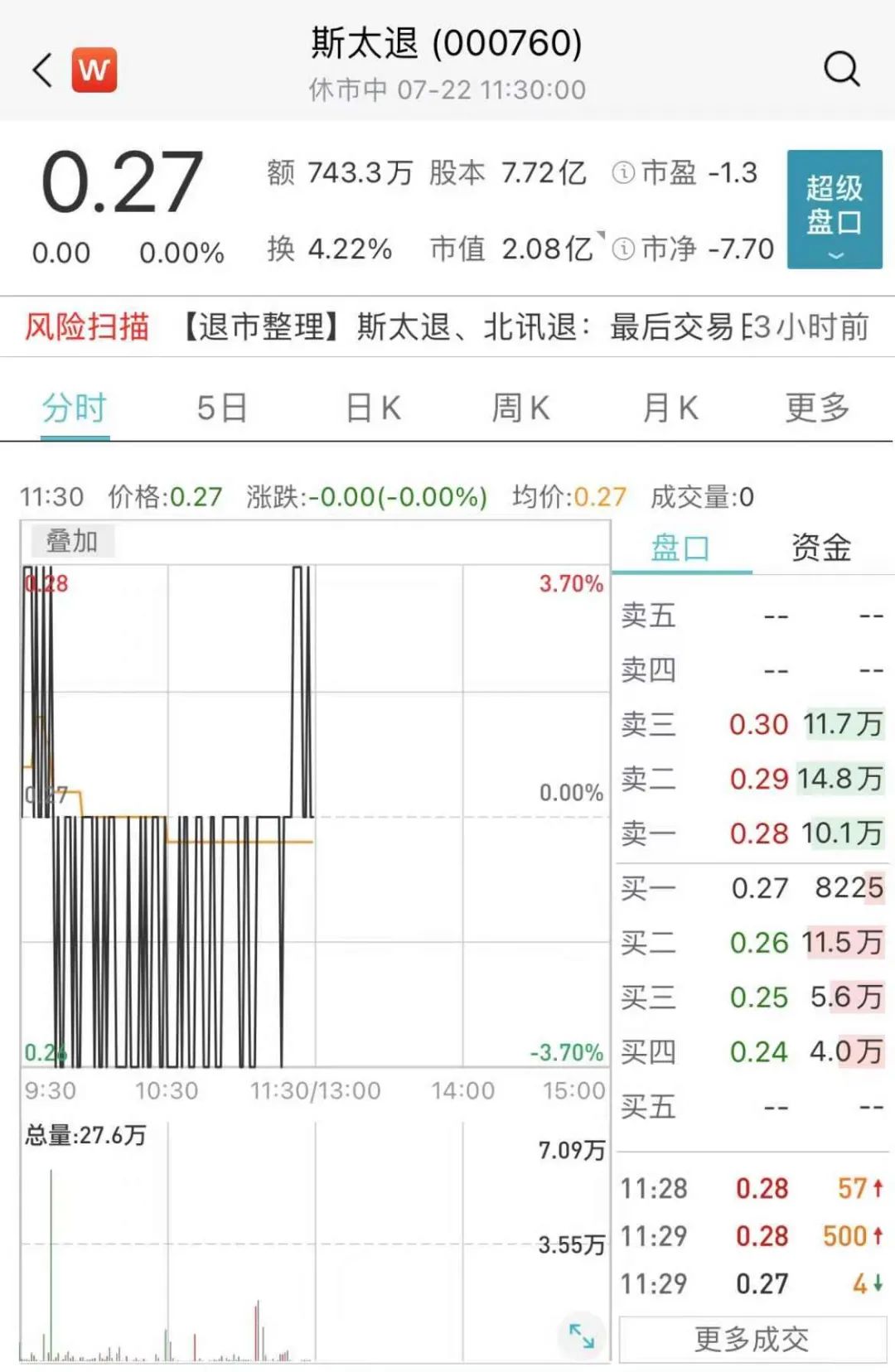Expand the 超级盘口 panel

tap(834, 210)
